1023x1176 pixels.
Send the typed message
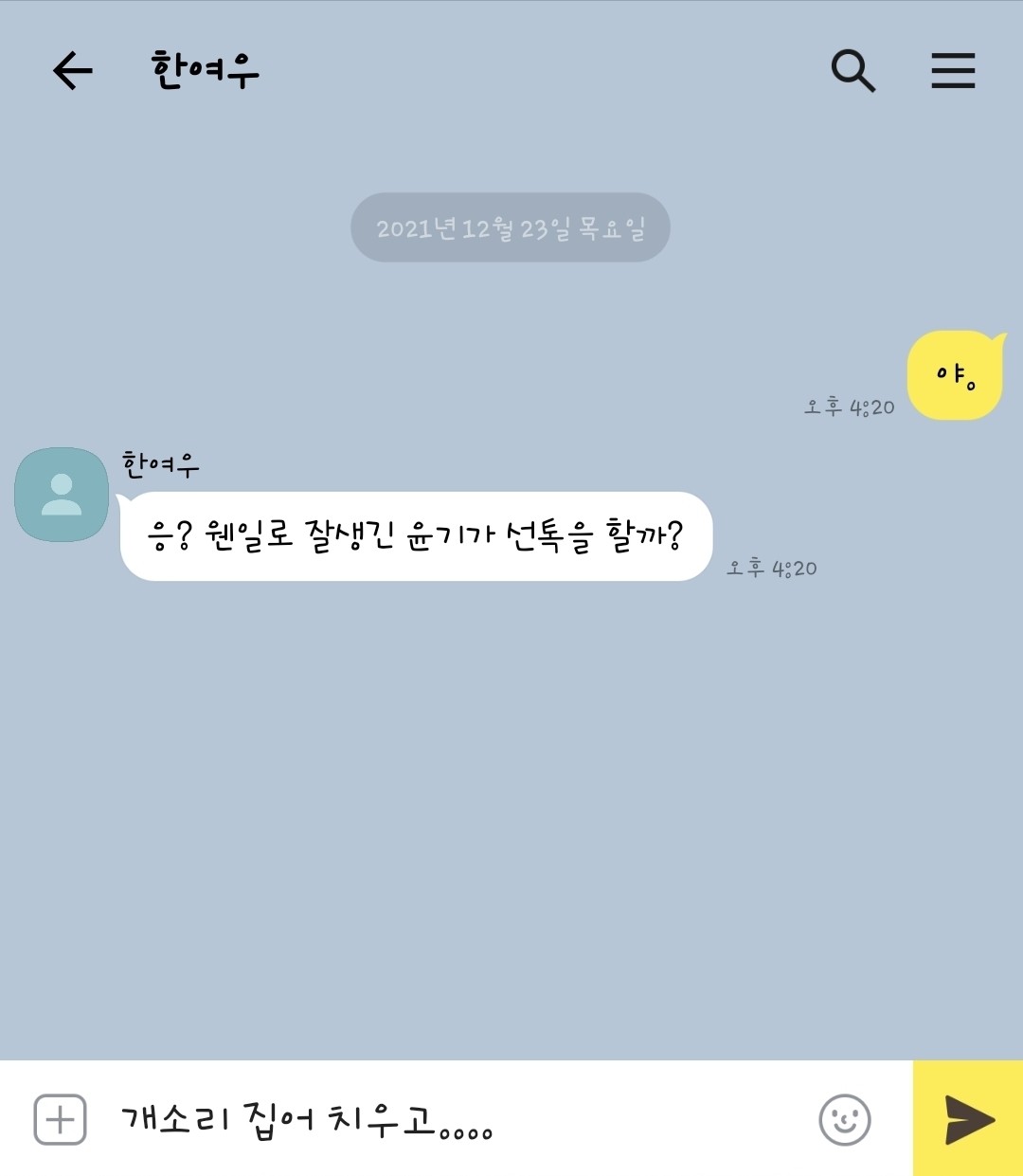[968, 1119]
